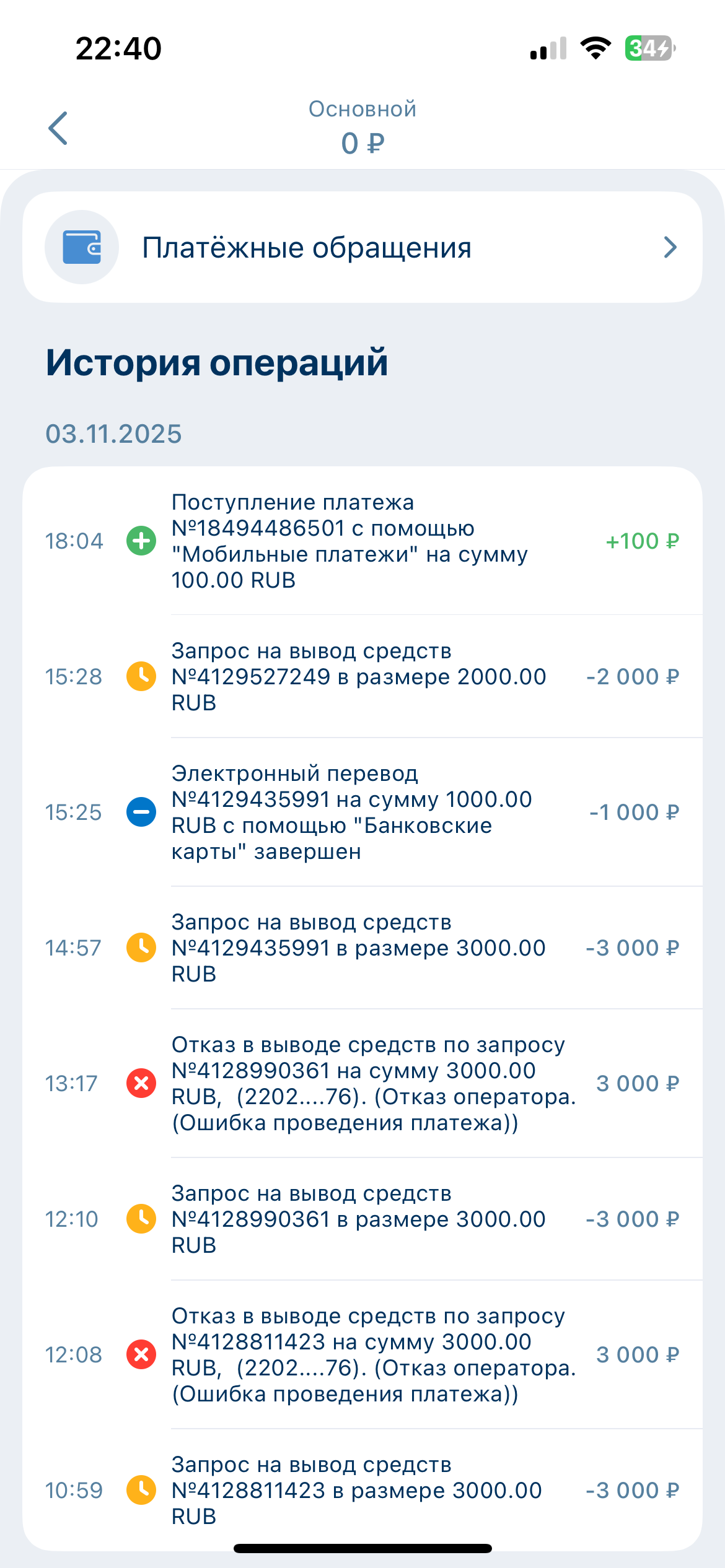Open the 14:57 withdrawal request №4129435991
Viewport: 725px width, 1568px height.
[x=362, y=947]
